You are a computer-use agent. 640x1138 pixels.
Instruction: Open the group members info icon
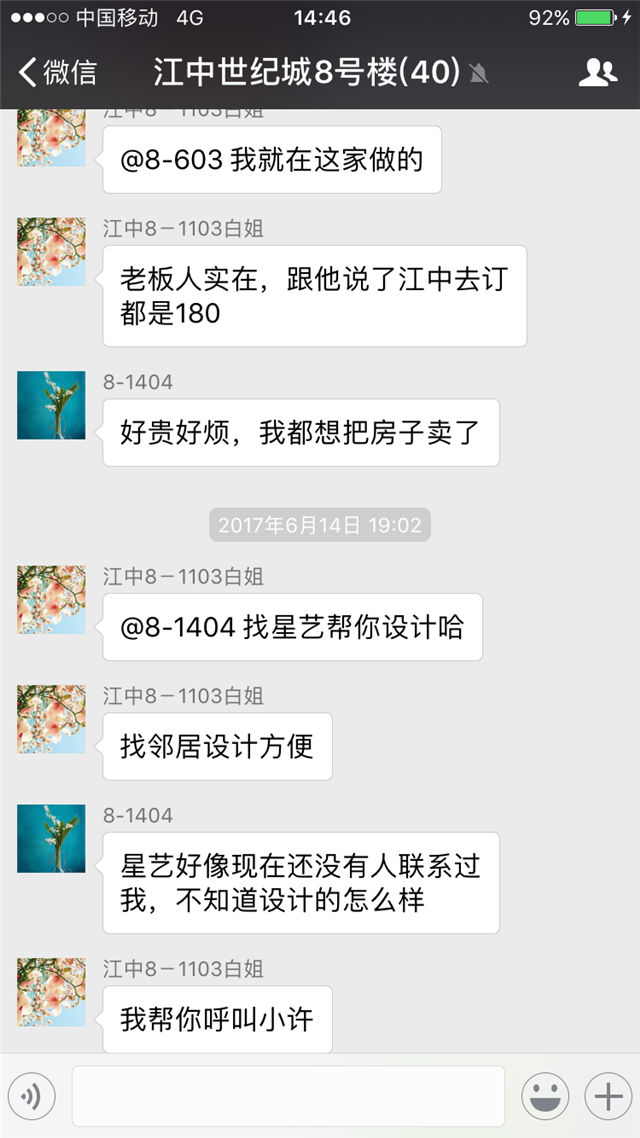(x=597, y=72)
